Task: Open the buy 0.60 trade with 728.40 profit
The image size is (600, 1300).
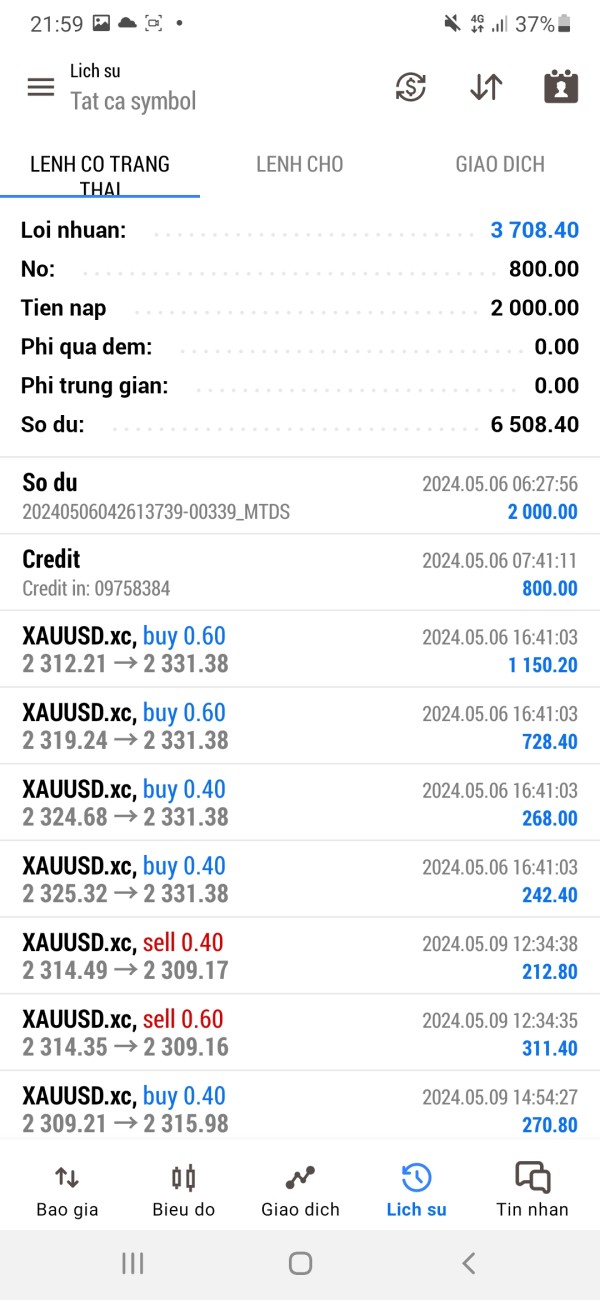Action: tap(300, 726)
